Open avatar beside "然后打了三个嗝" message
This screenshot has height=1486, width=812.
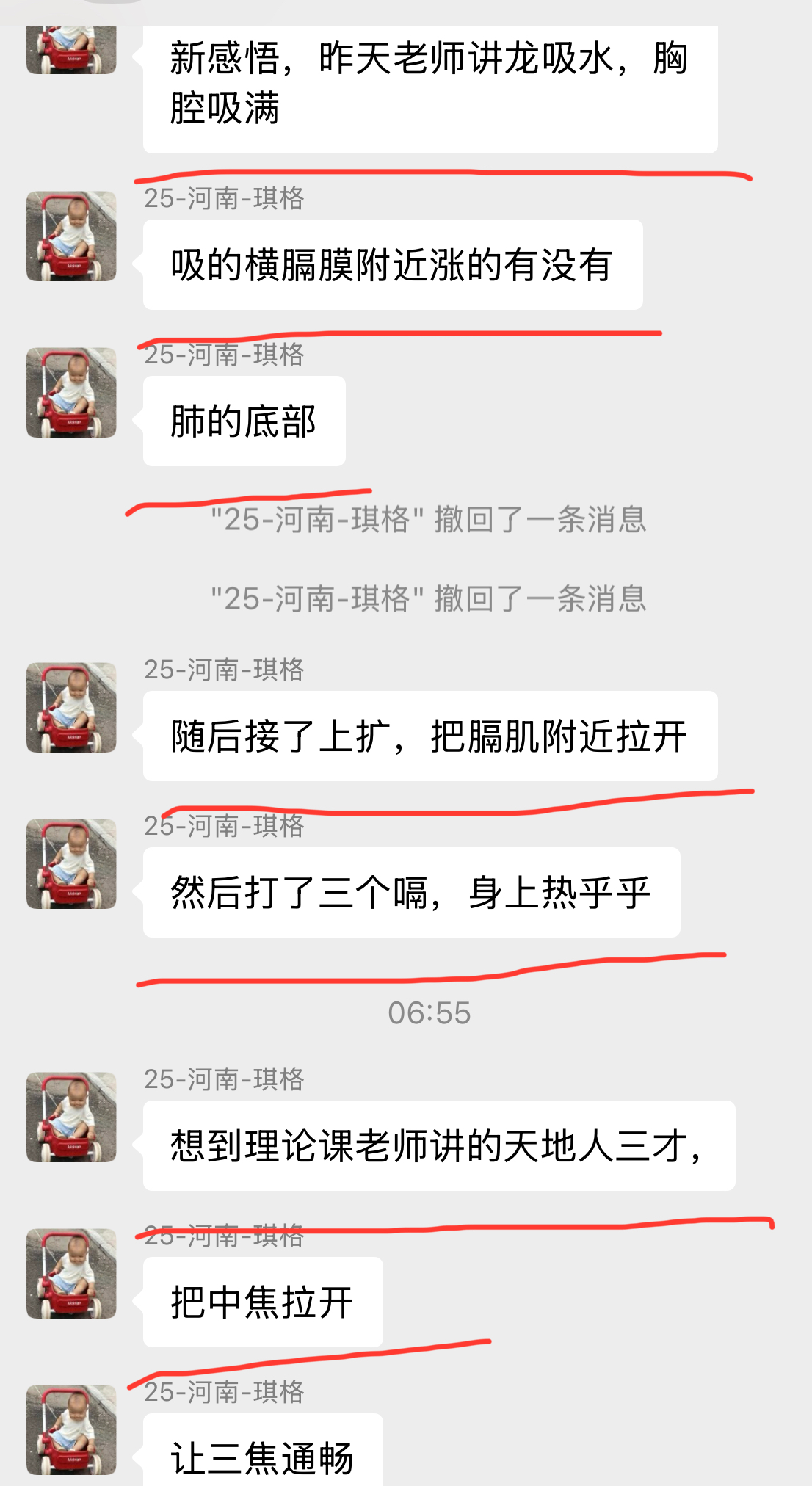coord(71,864)
